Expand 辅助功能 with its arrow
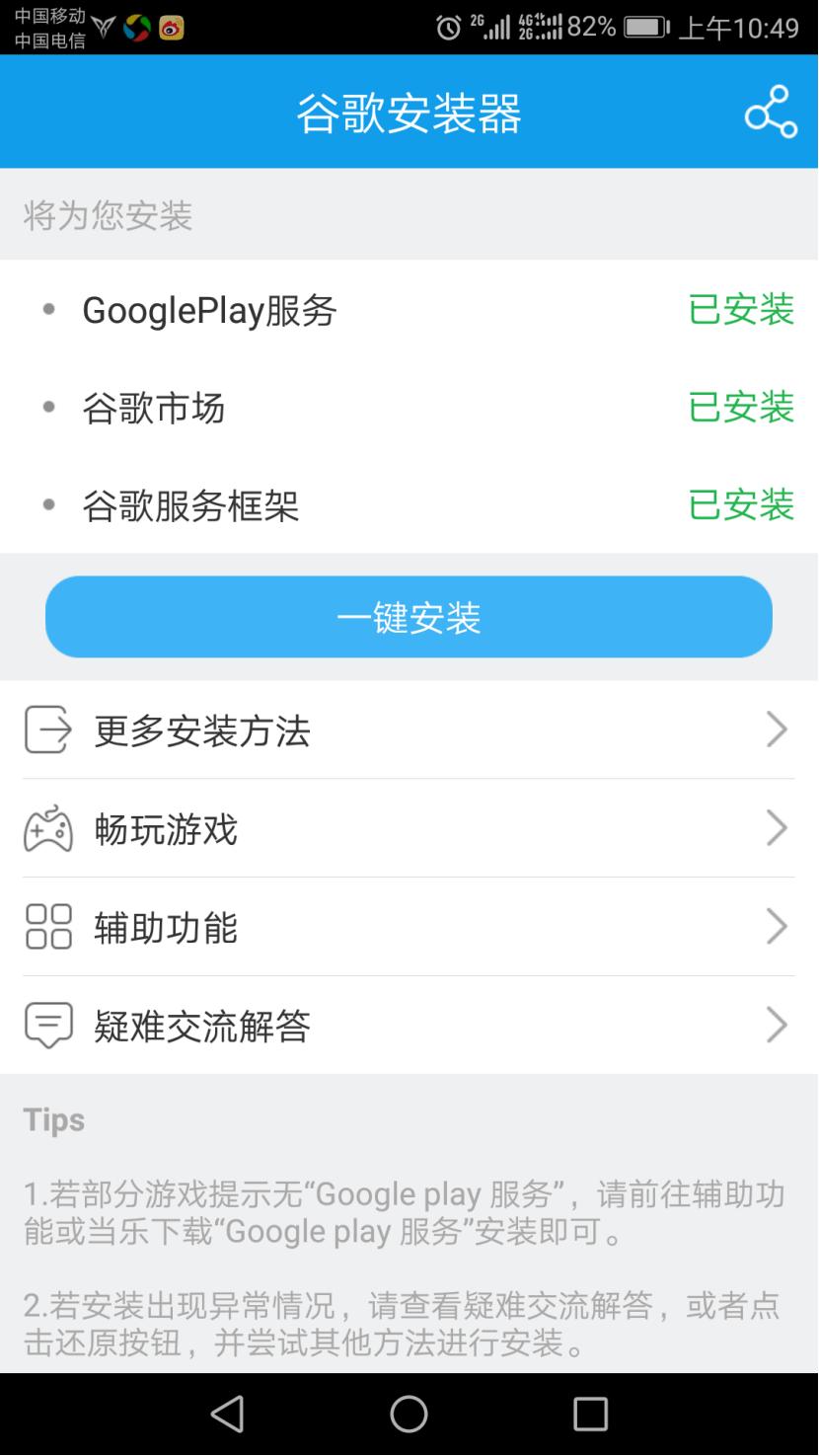 tap(777, 926)
